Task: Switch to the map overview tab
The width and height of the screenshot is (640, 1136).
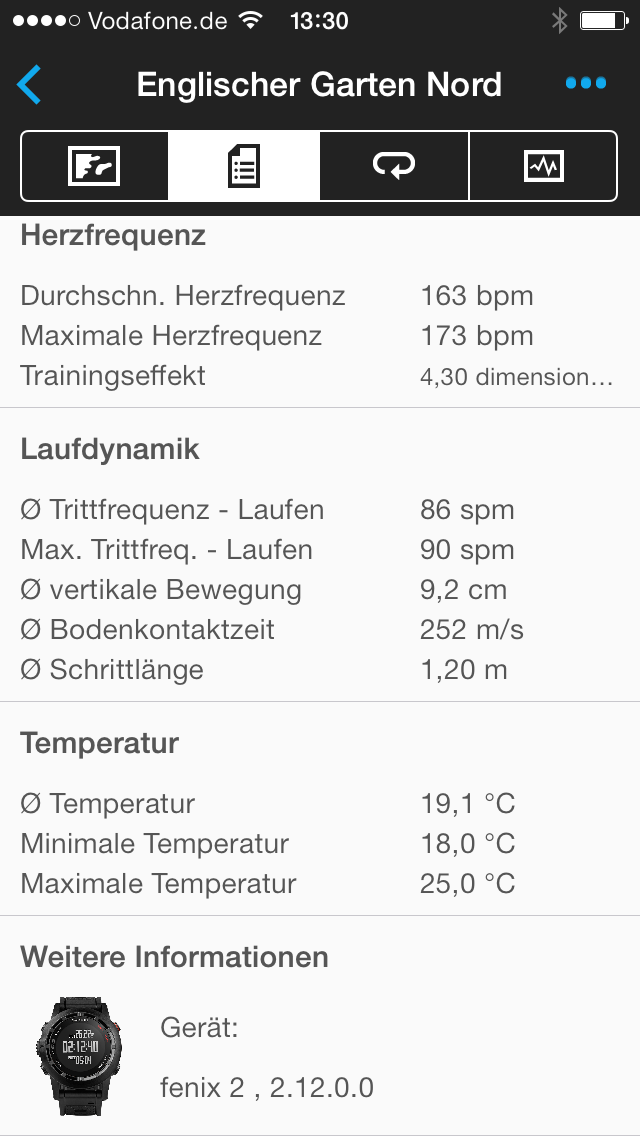Action: click(94, 166)
